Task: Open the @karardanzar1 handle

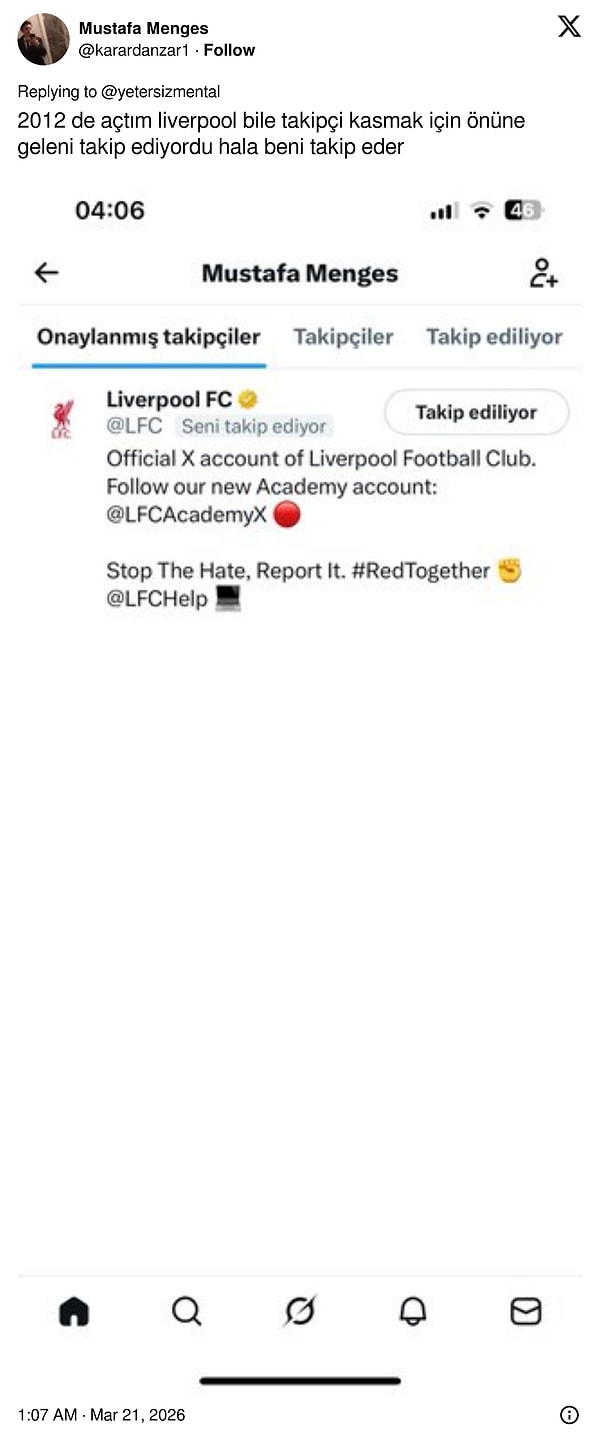Action: 133,50
